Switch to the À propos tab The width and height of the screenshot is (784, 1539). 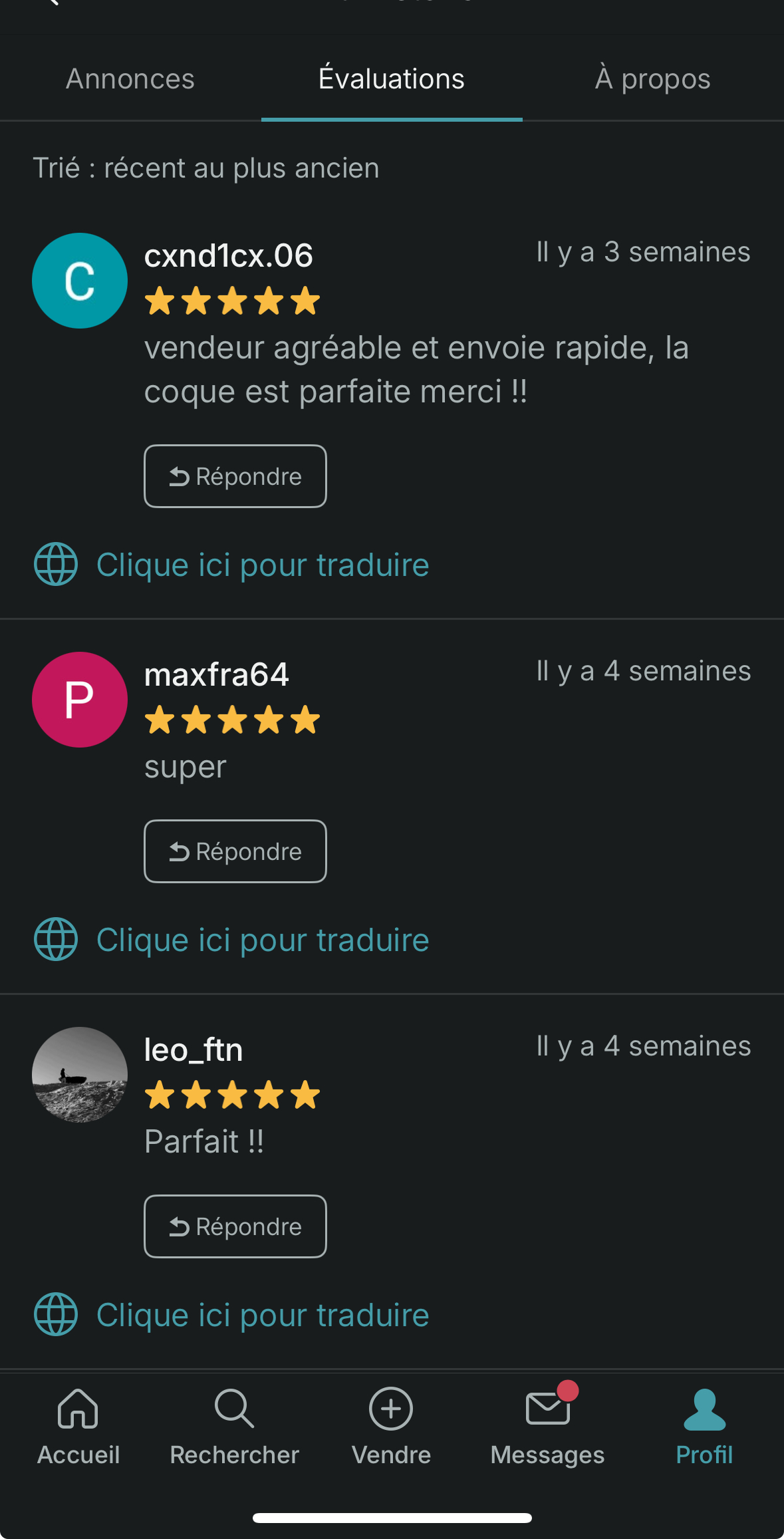652,79
